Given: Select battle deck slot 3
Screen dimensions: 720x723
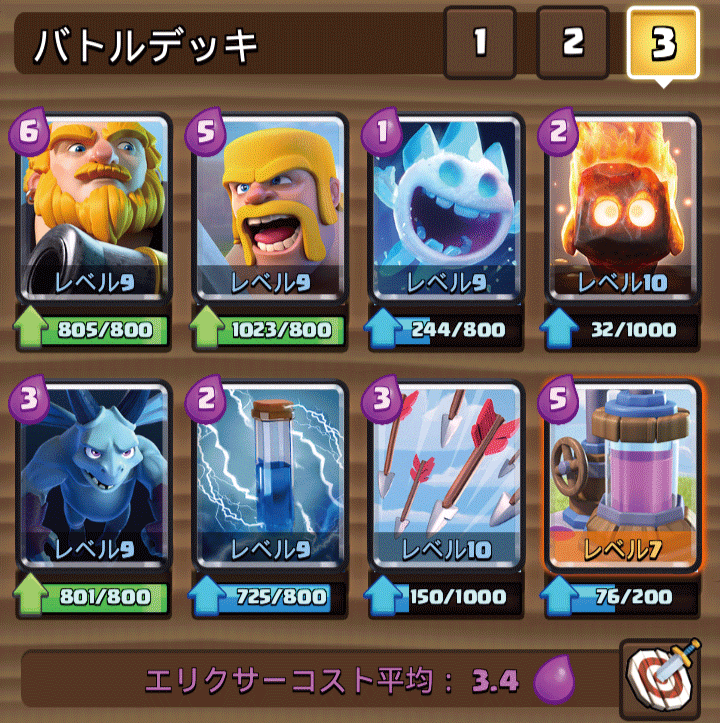Looking at the screenshot, I should click(x=662, y=43).
